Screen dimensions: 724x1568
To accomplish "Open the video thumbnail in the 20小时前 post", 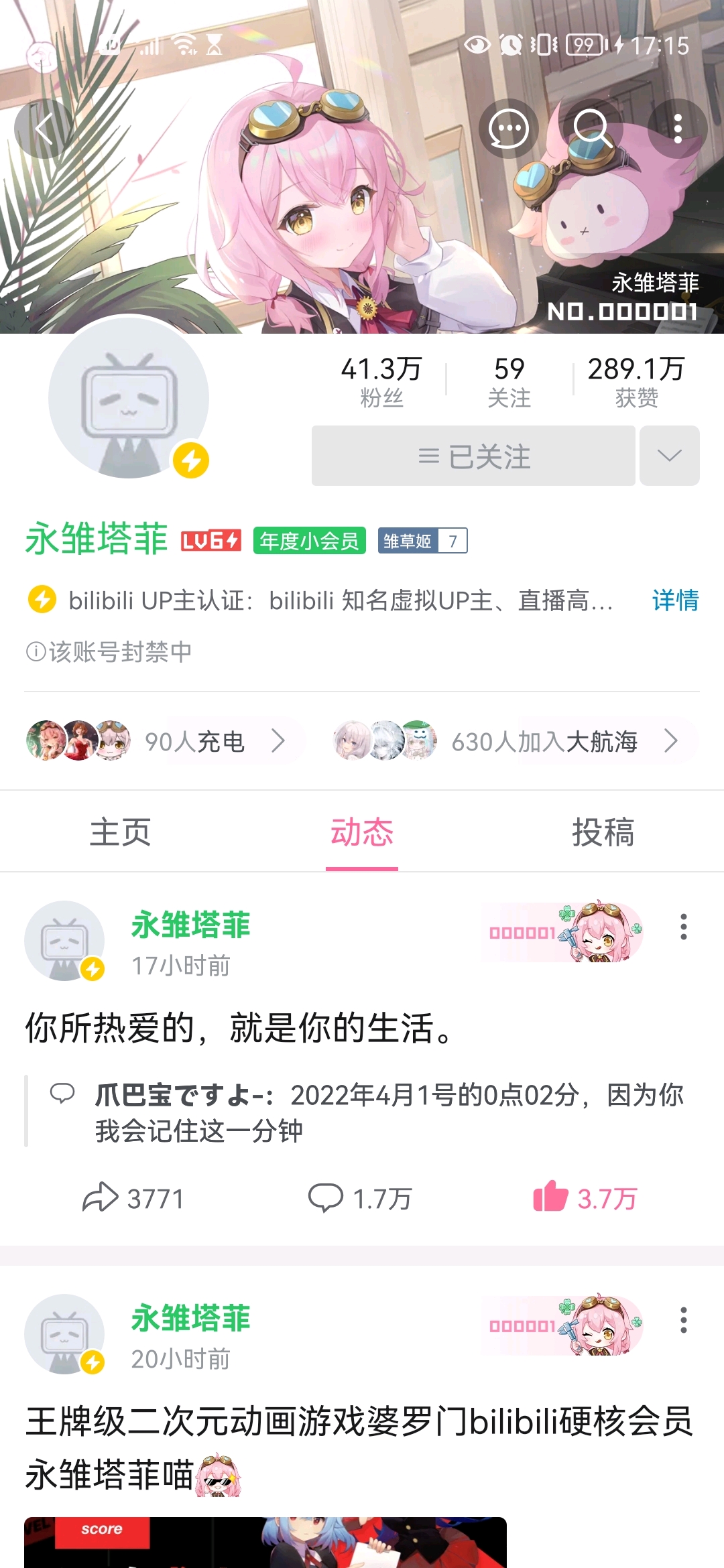I will [265, 1543].
